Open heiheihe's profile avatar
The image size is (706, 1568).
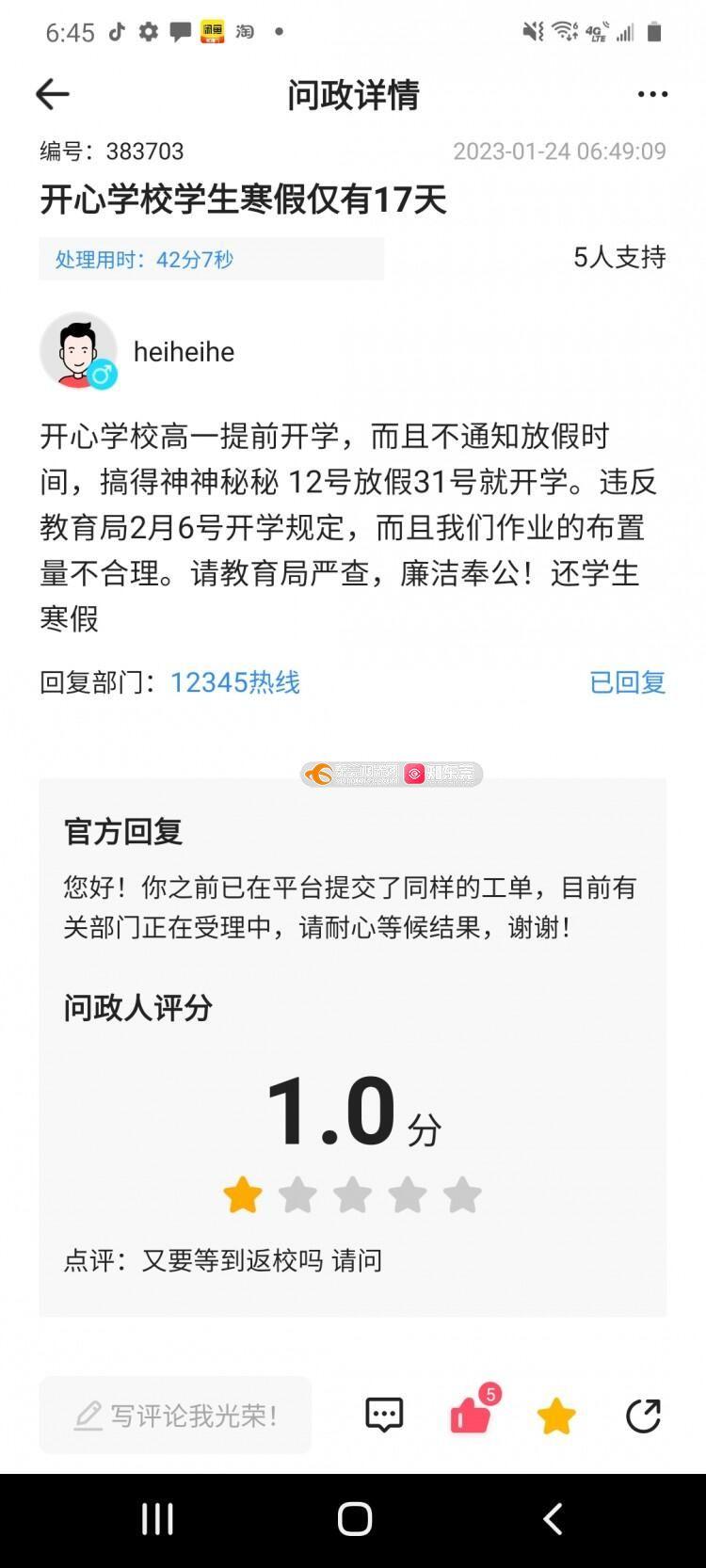coord(78,351)
